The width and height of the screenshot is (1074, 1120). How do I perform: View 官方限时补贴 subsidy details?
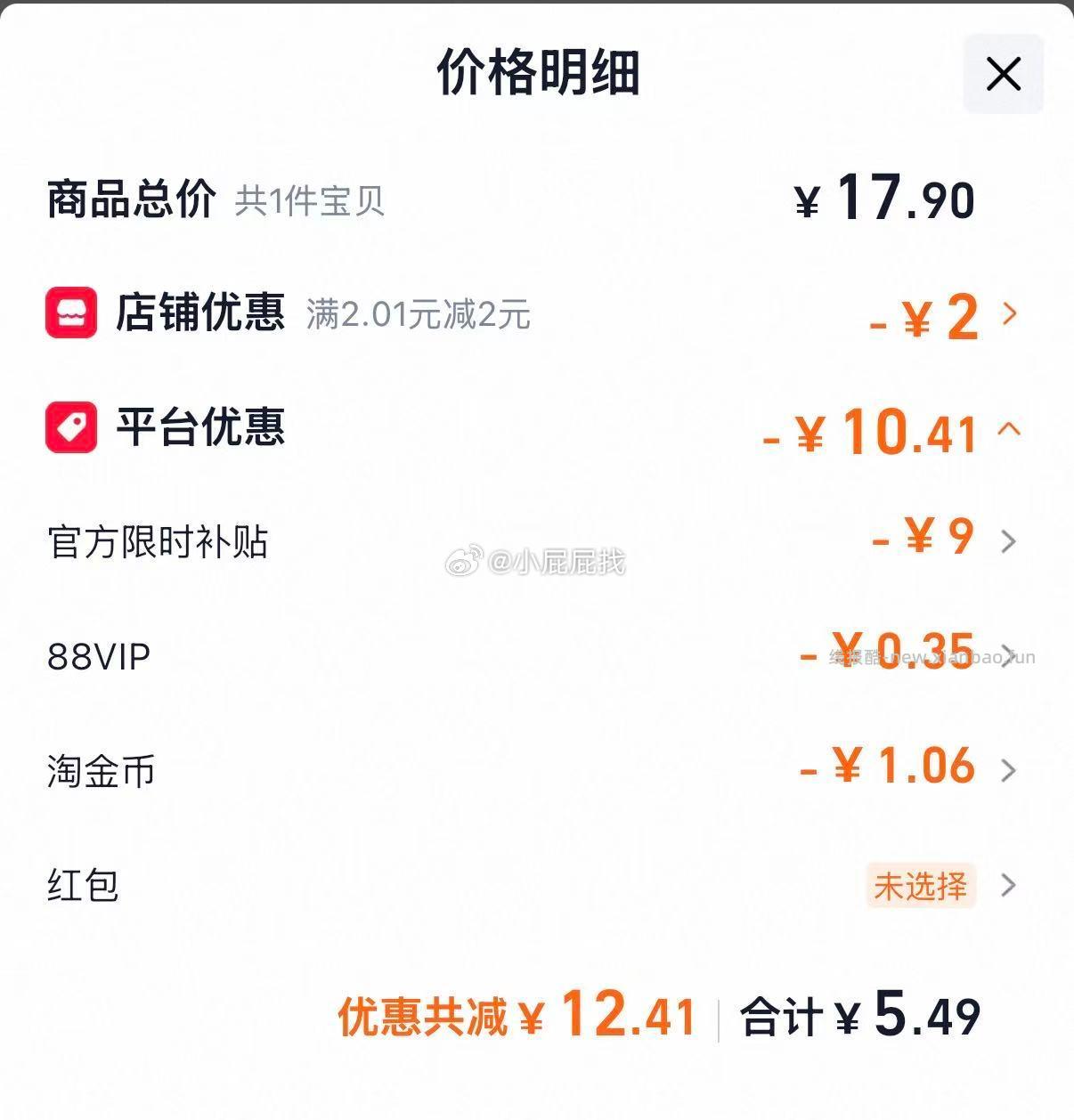[1007, 541]
